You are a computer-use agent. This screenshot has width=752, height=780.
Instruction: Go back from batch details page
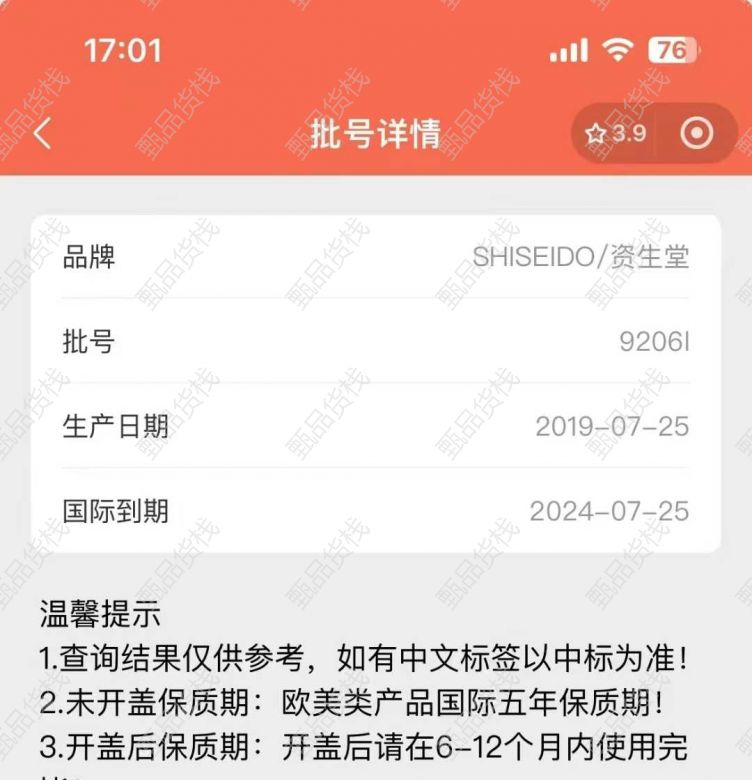tap(42, 133)
